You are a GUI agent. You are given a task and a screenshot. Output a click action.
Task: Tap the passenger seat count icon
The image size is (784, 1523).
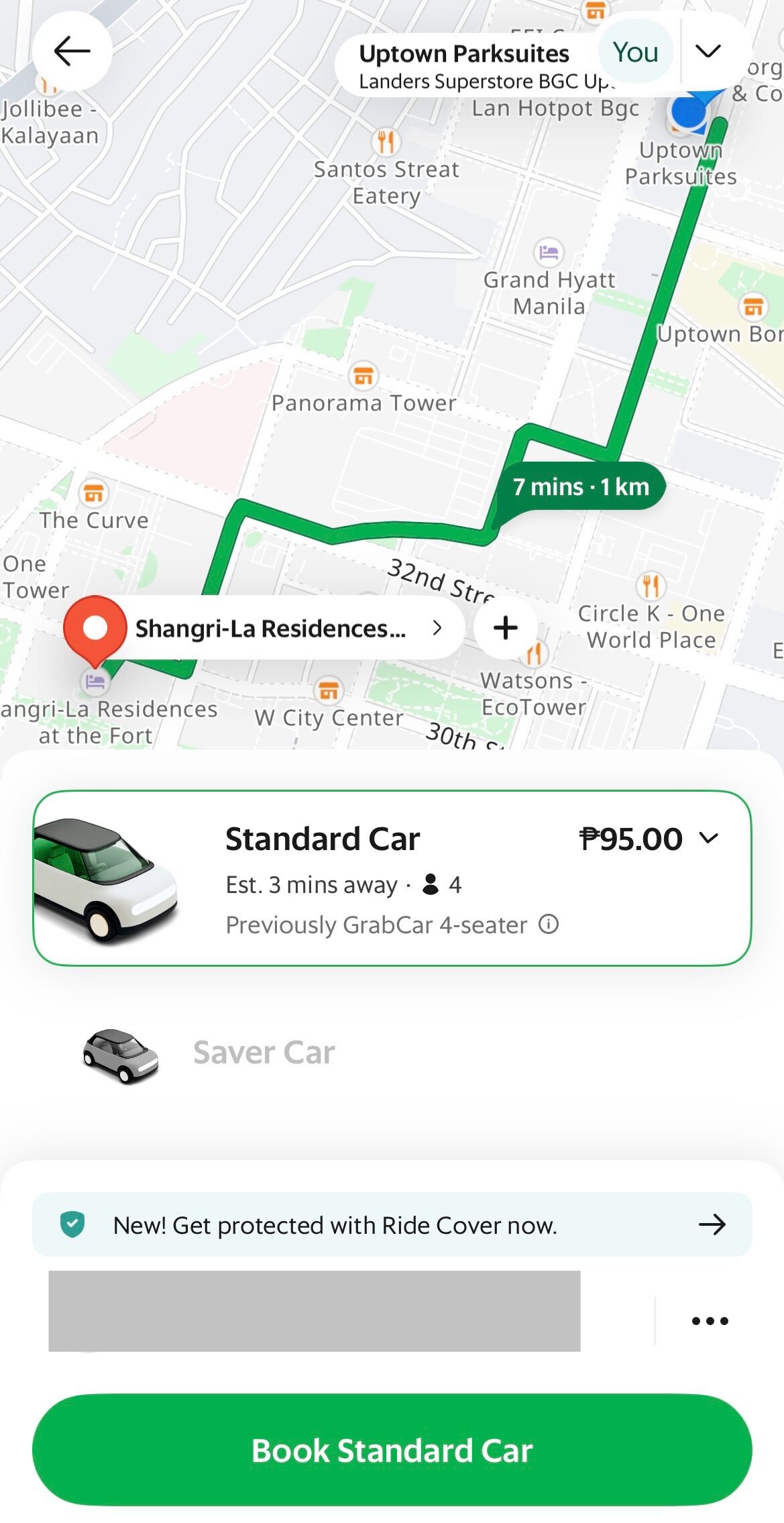431,884
